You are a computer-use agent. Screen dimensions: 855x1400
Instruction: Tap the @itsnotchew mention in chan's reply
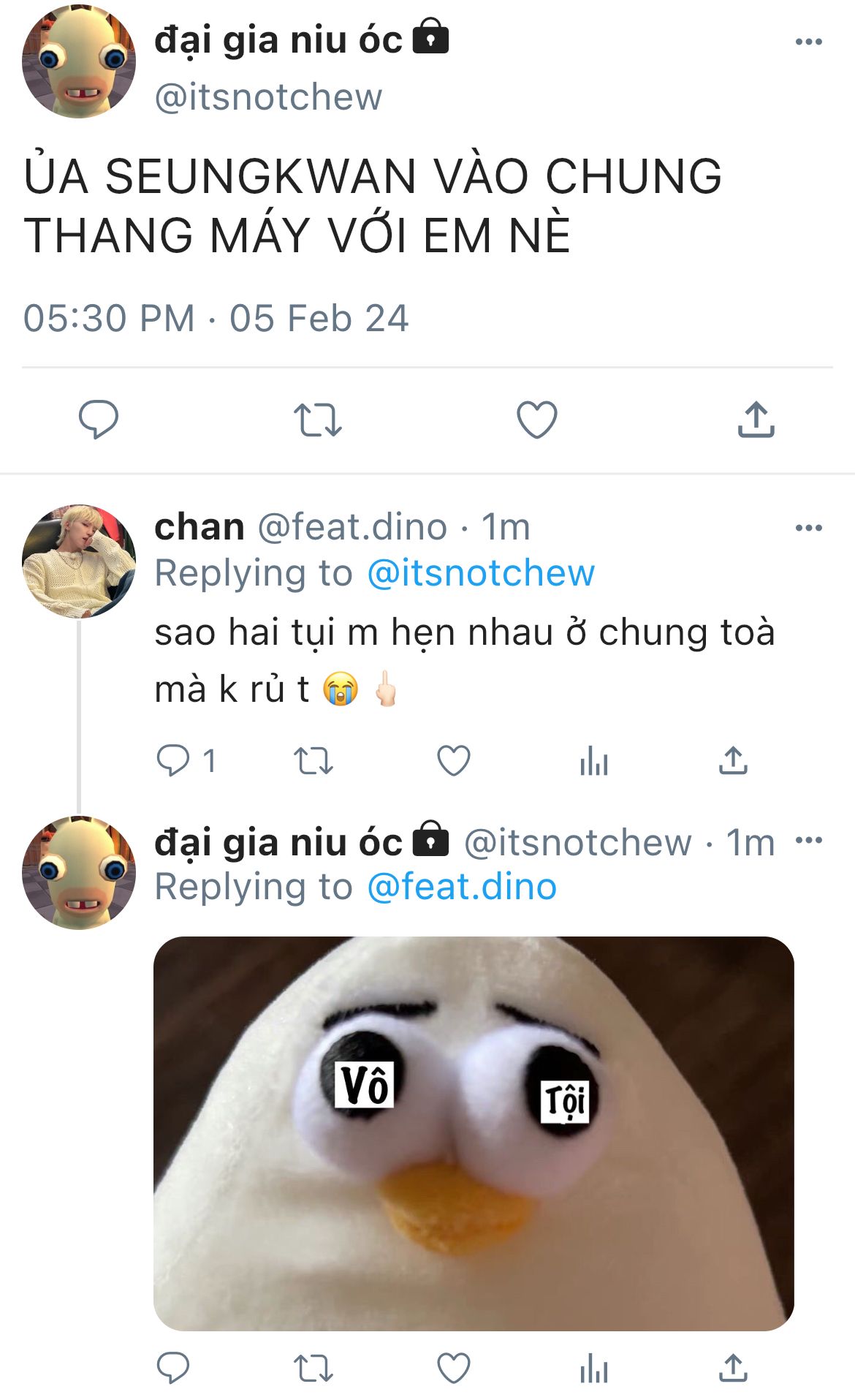[481, 573]
